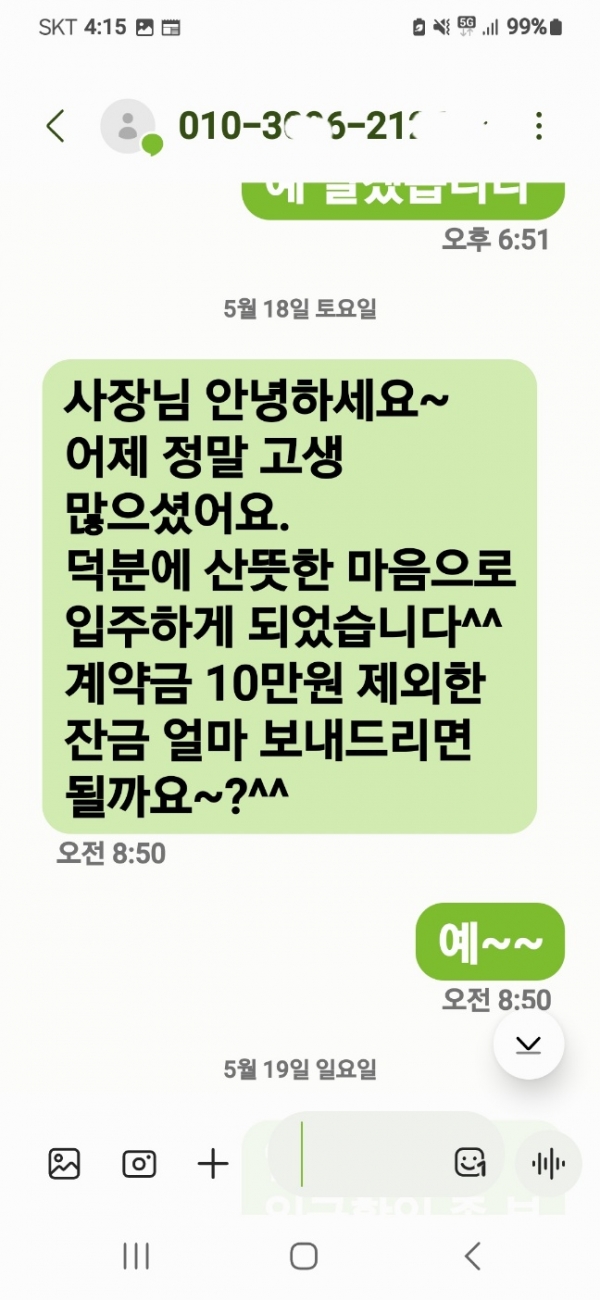The image size is (600, 1300).
Task: Open the plus attachment options
Action: click(213, 1163)
